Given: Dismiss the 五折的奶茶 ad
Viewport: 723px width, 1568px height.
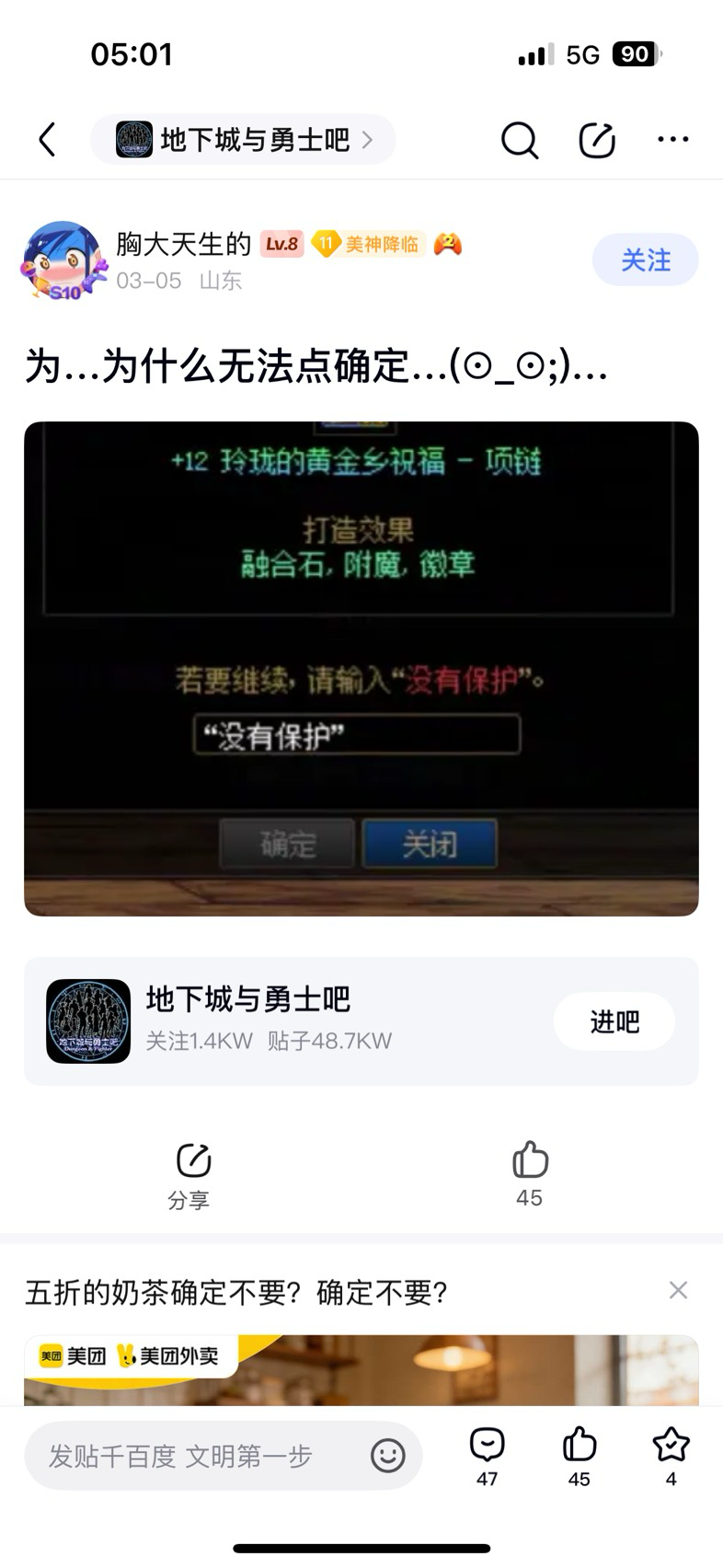Looking at the screenshot, I should pyautogui.click(x=678, y=1290).
